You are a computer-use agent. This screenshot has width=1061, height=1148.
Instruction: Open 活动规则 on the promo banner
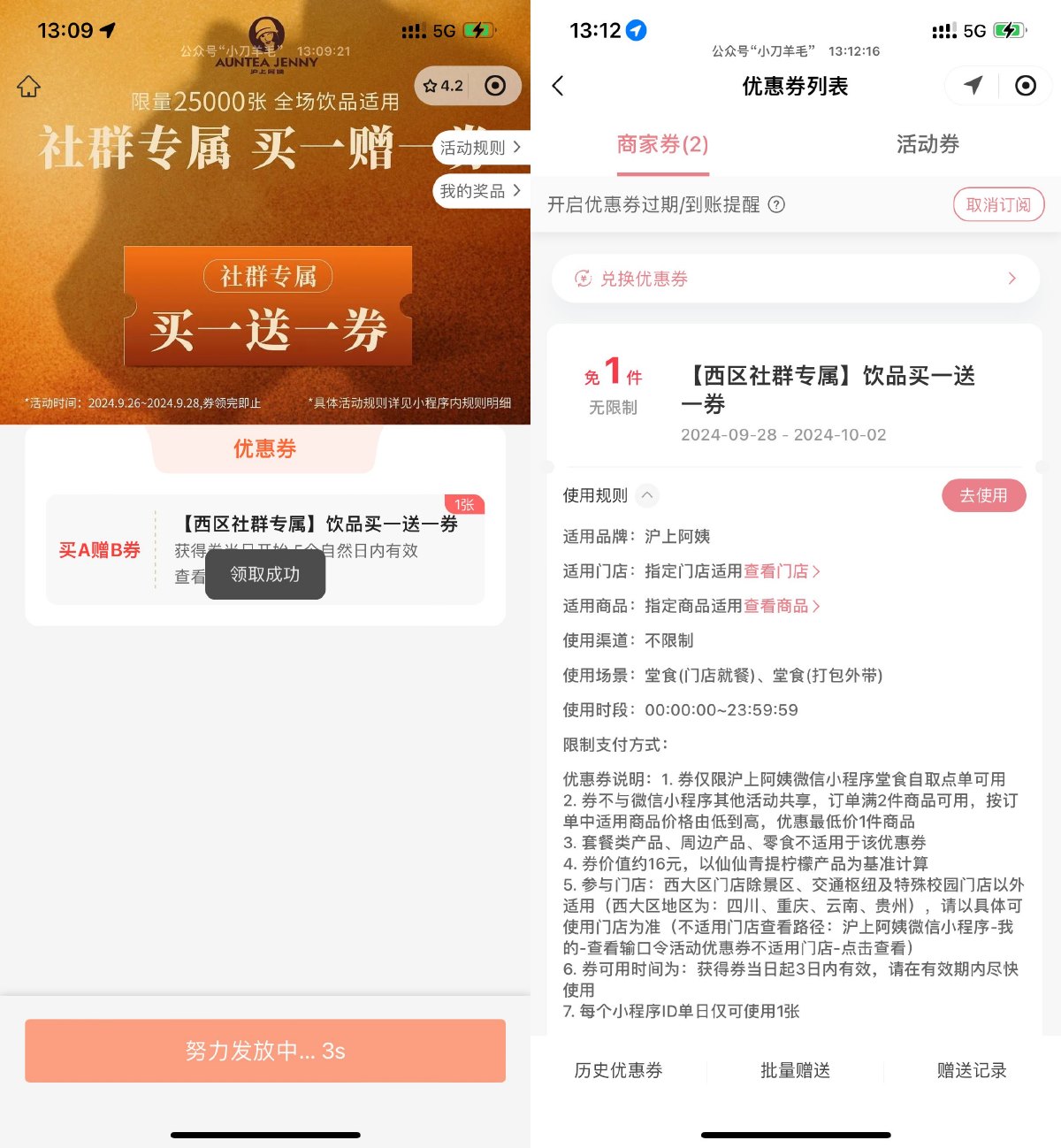(x=480, y=148)
